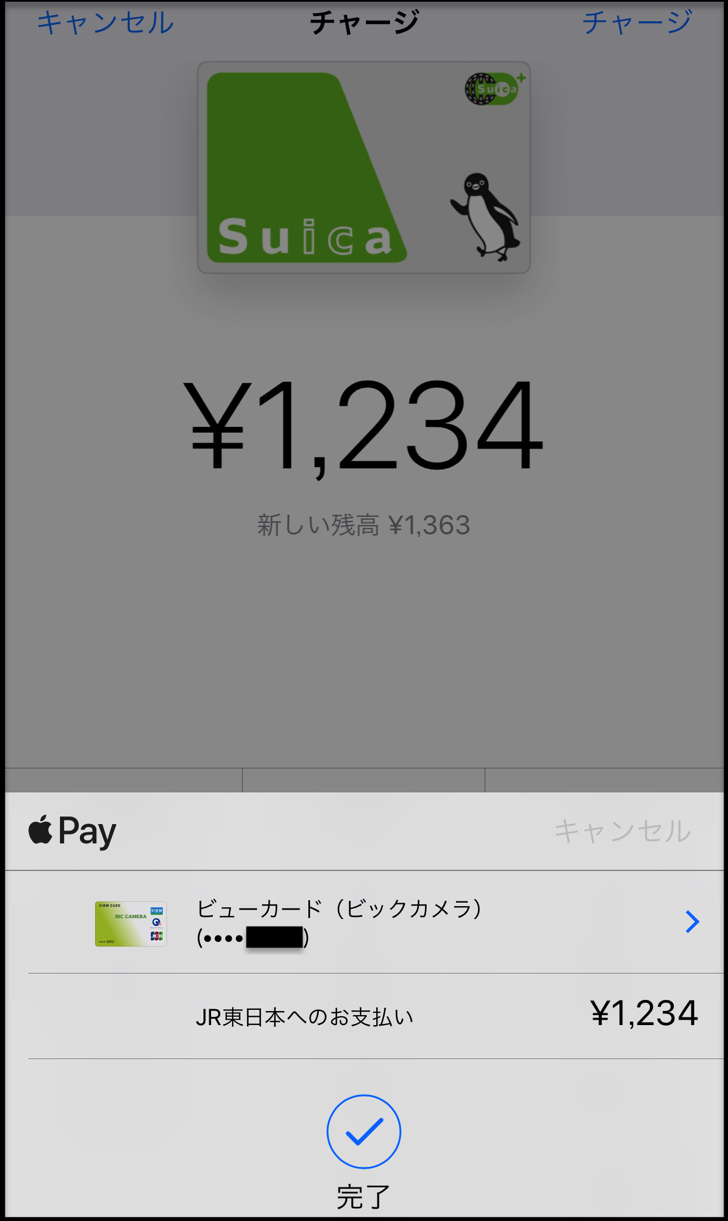
Task: Tap the Apple Pay logo
Action: [x=71, y=829]
